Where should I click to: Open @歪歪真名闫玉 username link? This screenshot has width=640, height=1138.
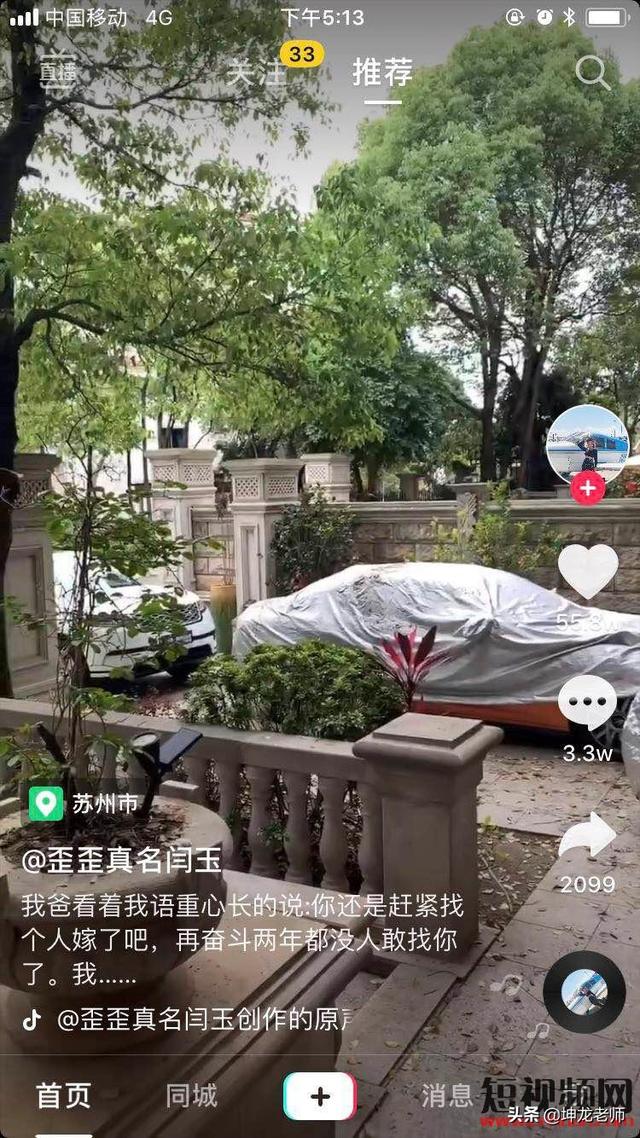click(x=122, y=862)
